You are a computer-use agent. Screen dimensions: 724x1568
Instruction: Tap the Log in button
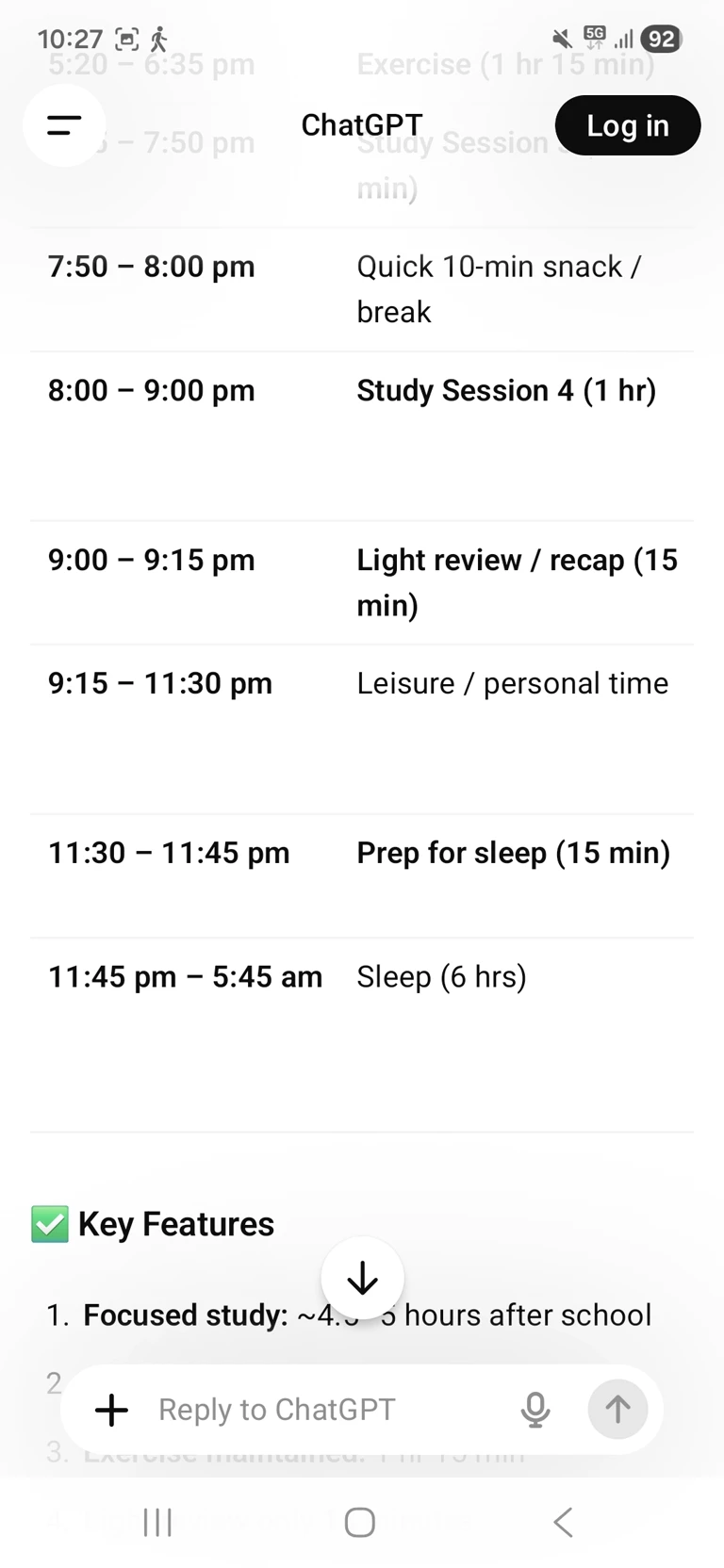[x=627, y=125]
